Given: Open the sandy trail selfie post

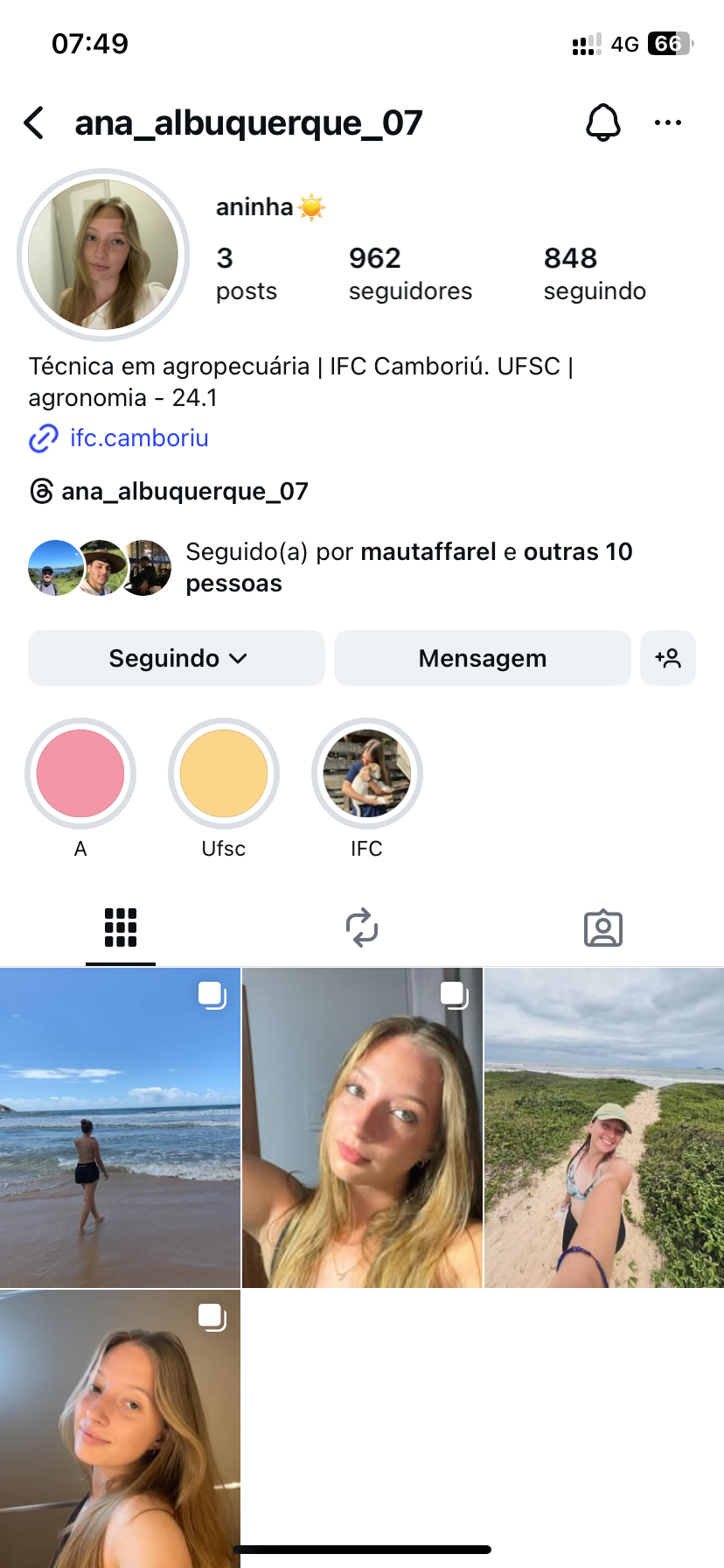Looking at the screenshot, I should [x=604, y=1127].
